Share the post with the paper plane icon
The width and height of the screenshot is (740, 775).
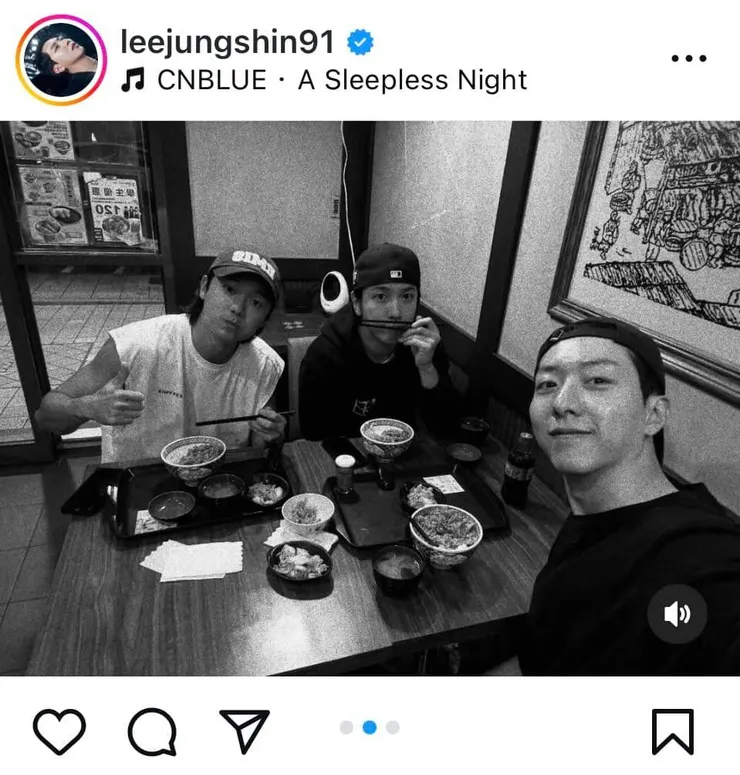[x=244, y=732]
